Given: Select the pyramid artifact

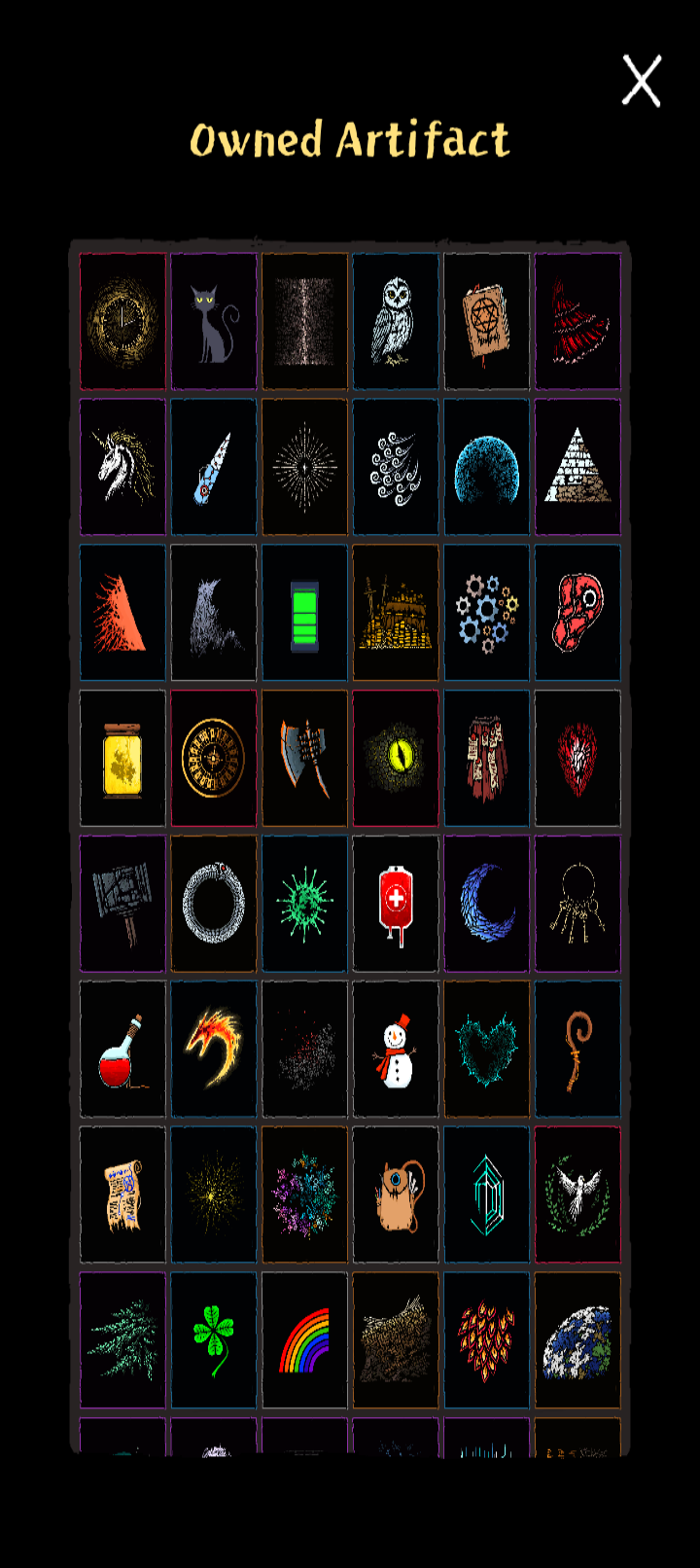Looking at the screenshot, I should (x=577, y=467).
